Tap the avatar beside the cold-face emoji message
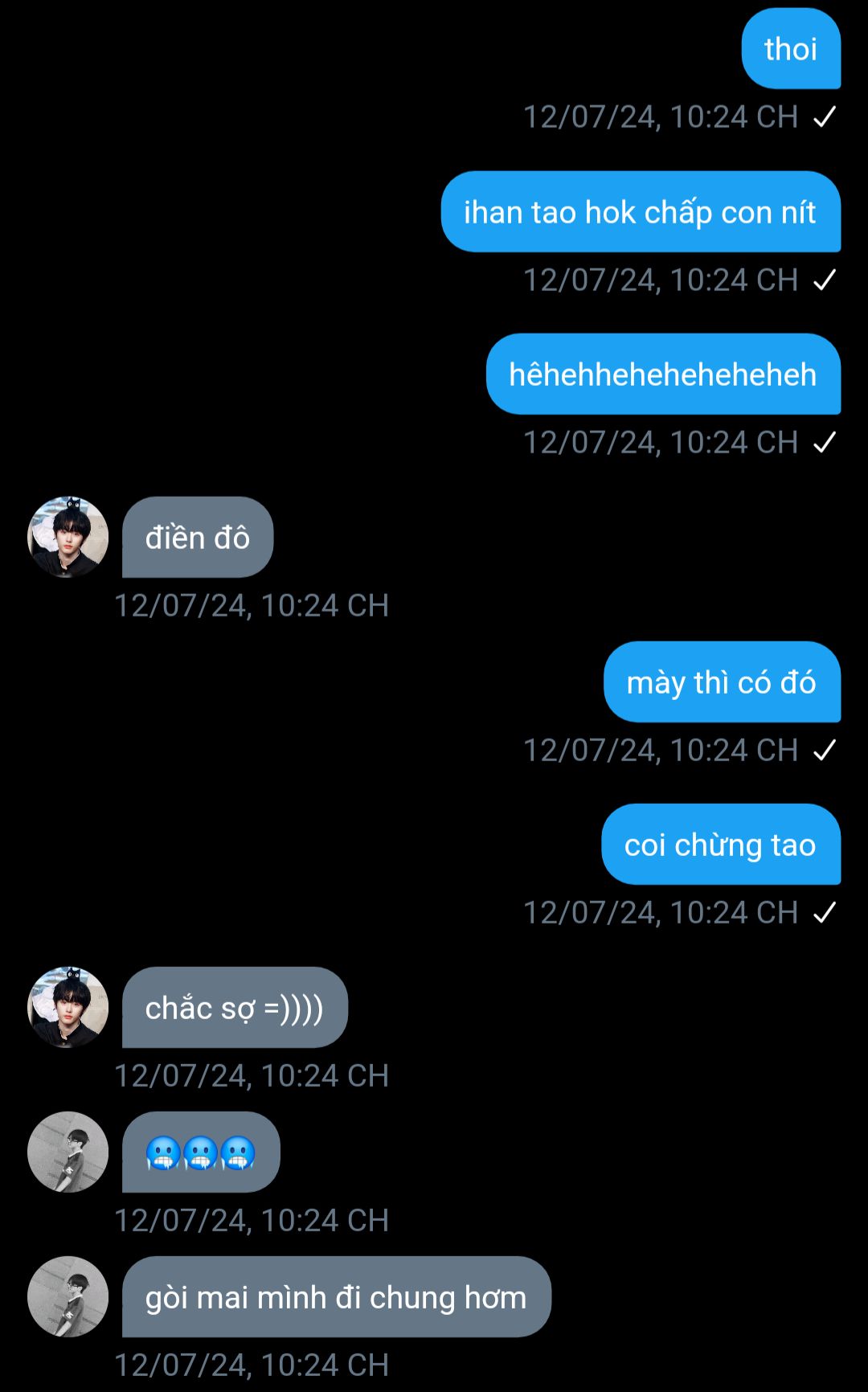This screenshot has height=1392, width=868. tap(68, 1152)
